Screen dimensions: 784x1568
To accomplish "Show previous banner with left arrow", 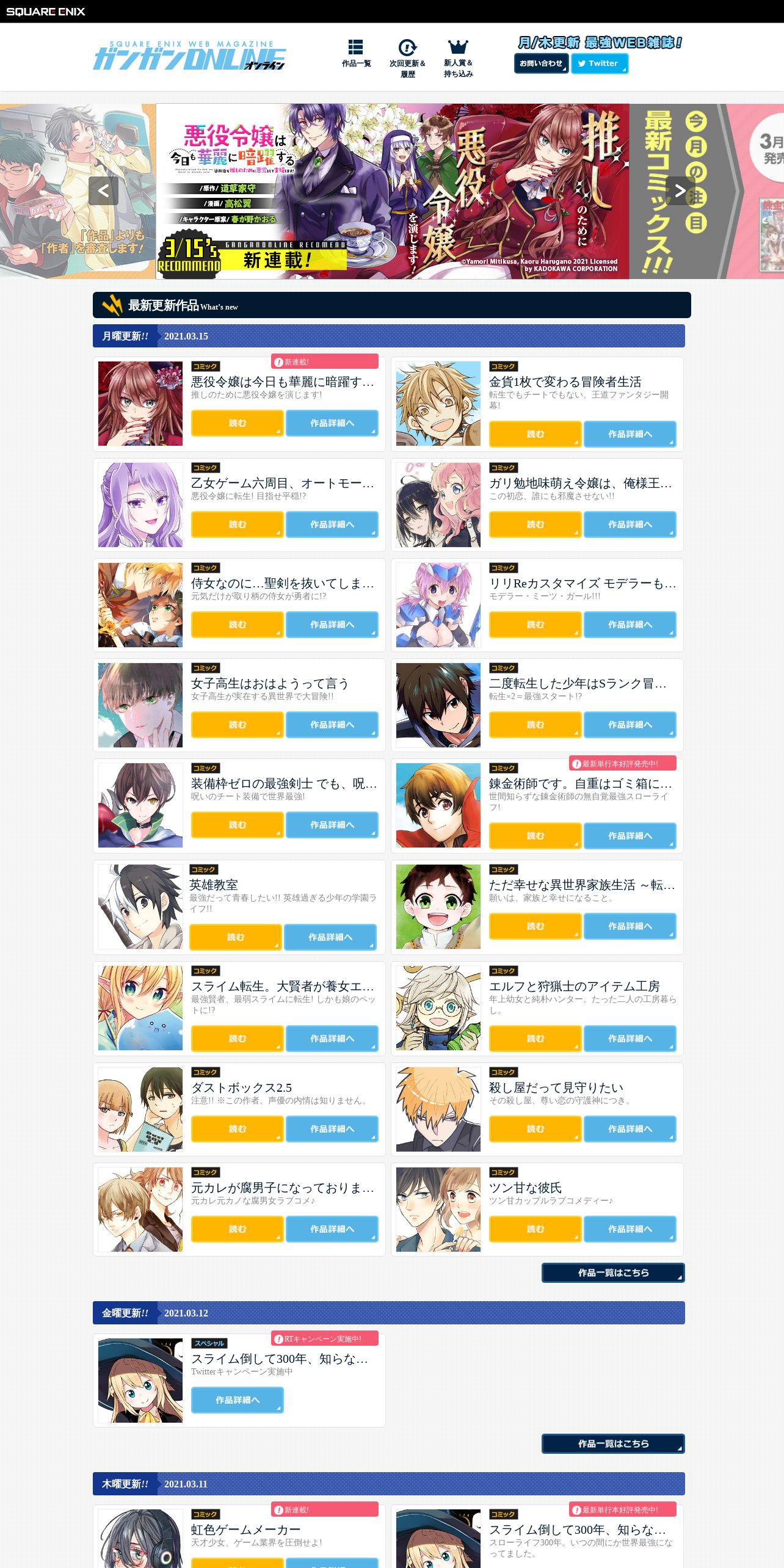I will point(103,191).
